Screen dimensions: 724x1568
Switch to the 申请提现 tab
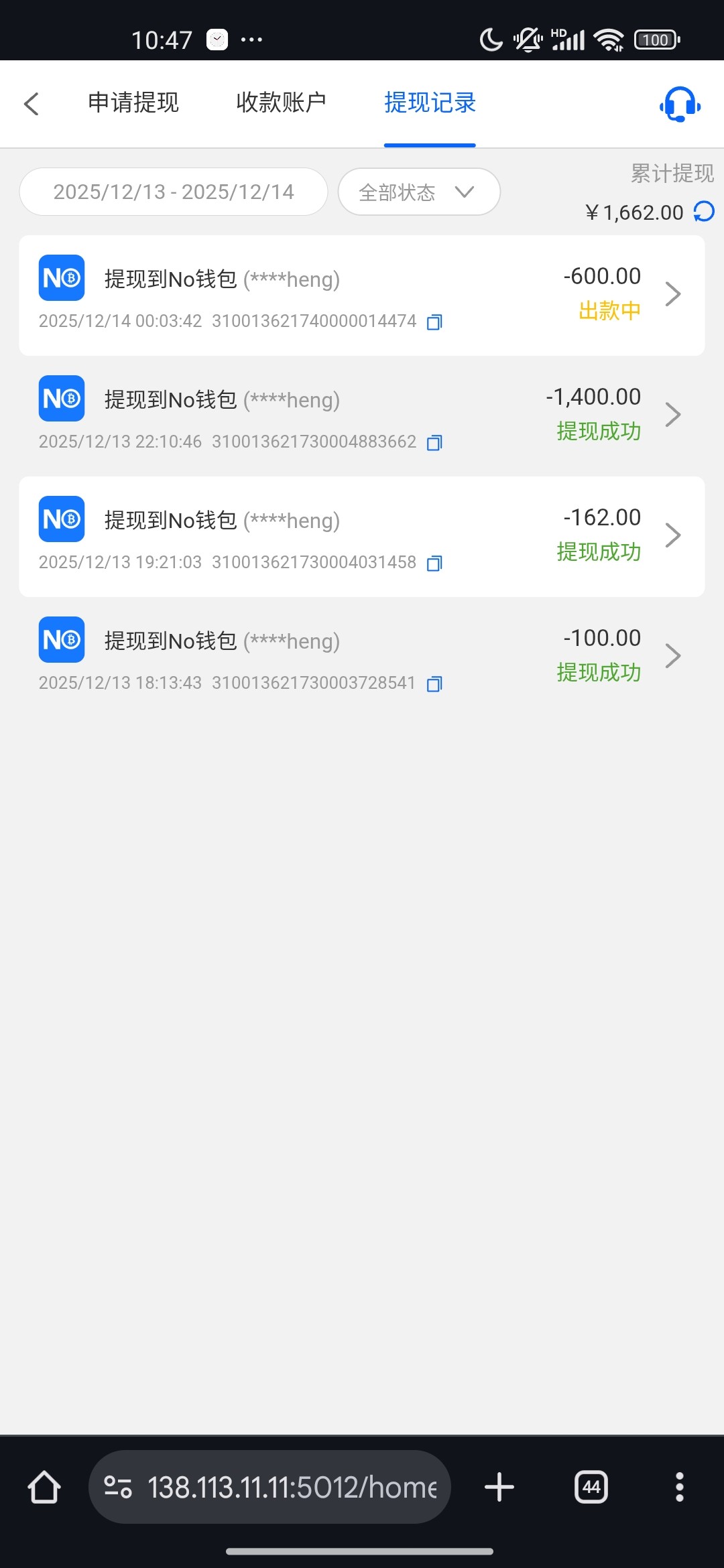point(133,103)
